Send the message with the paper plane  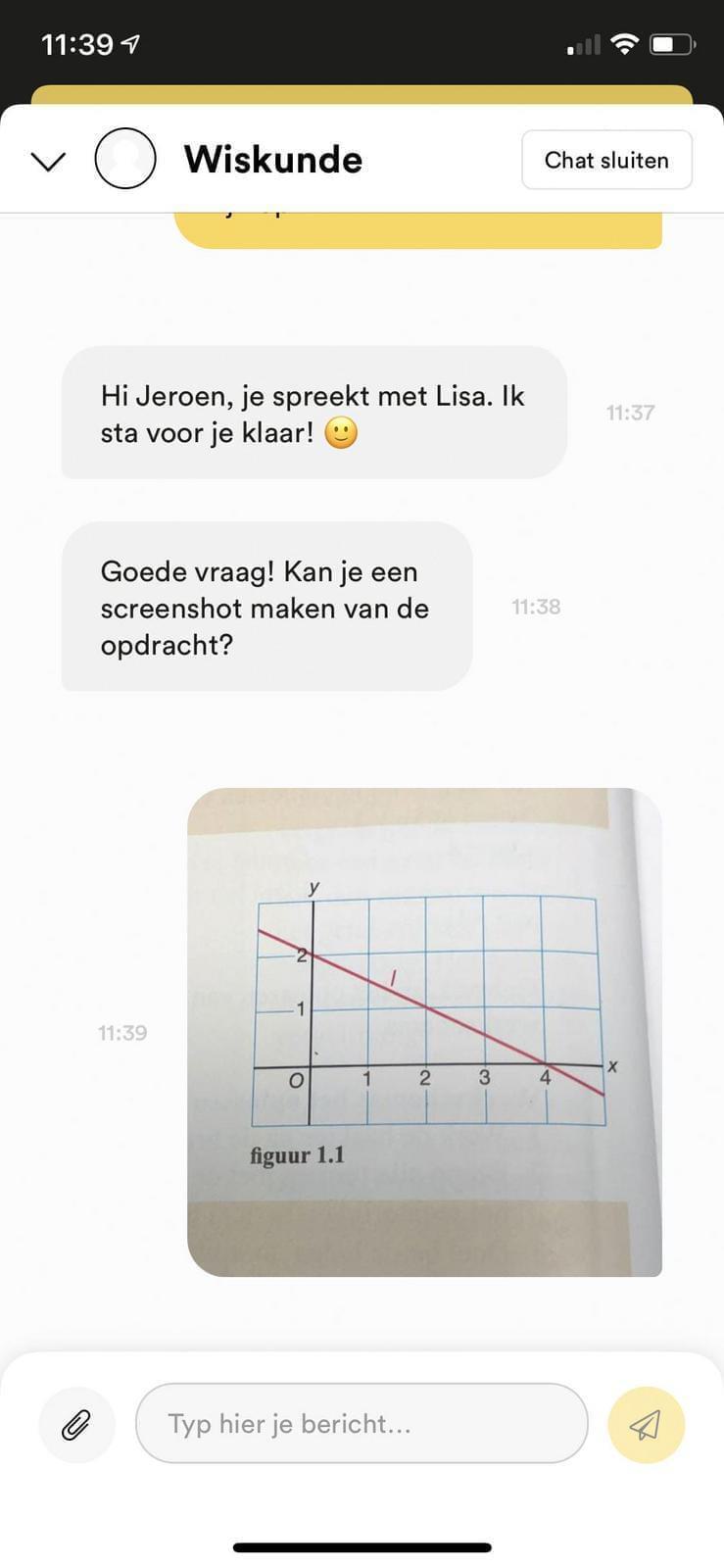point(645,1424)
